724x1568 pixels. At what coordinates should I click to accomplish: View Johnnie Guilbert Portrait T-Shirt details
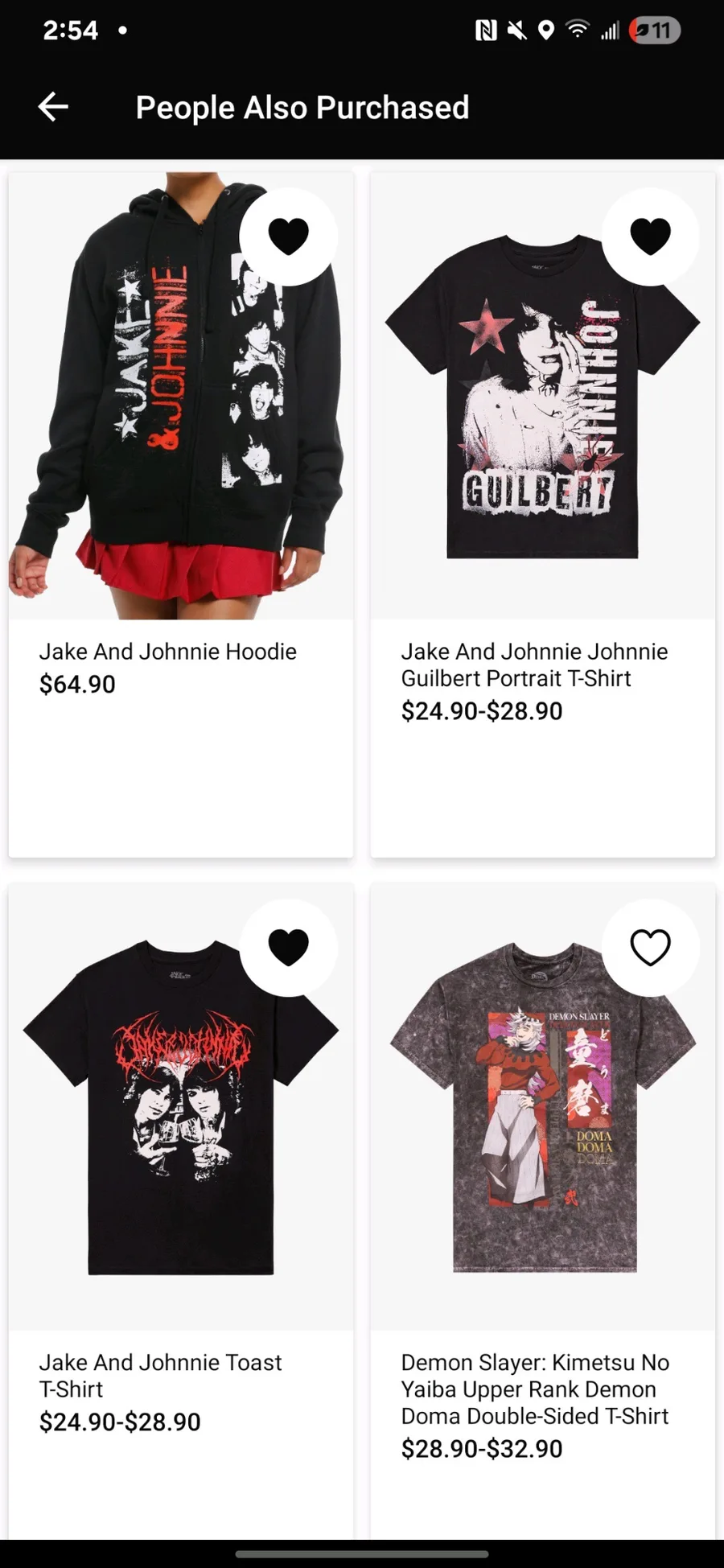(x=534, y=665)
